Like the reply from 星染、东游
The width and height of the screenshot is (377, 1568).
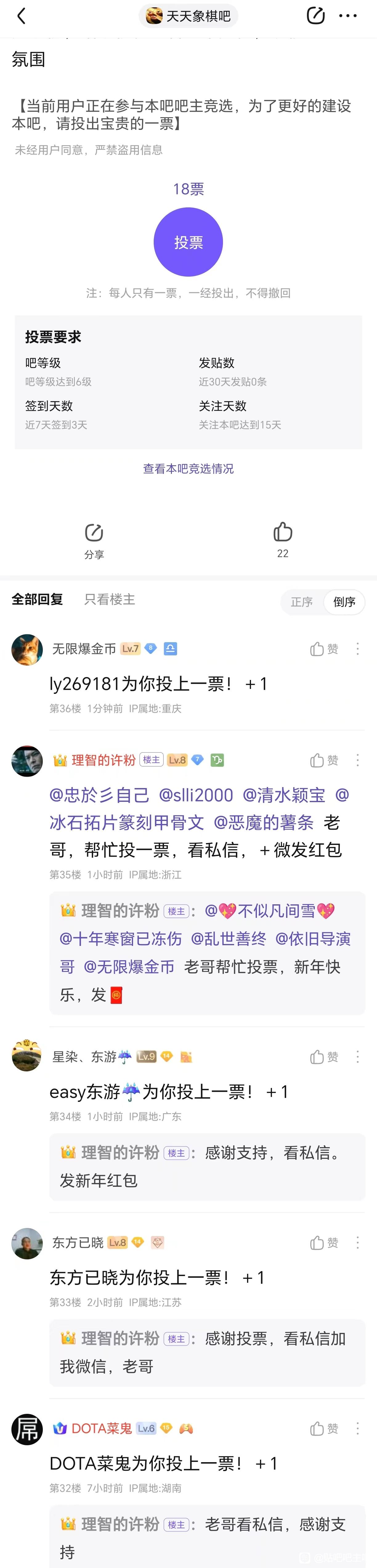point(324,1057)
